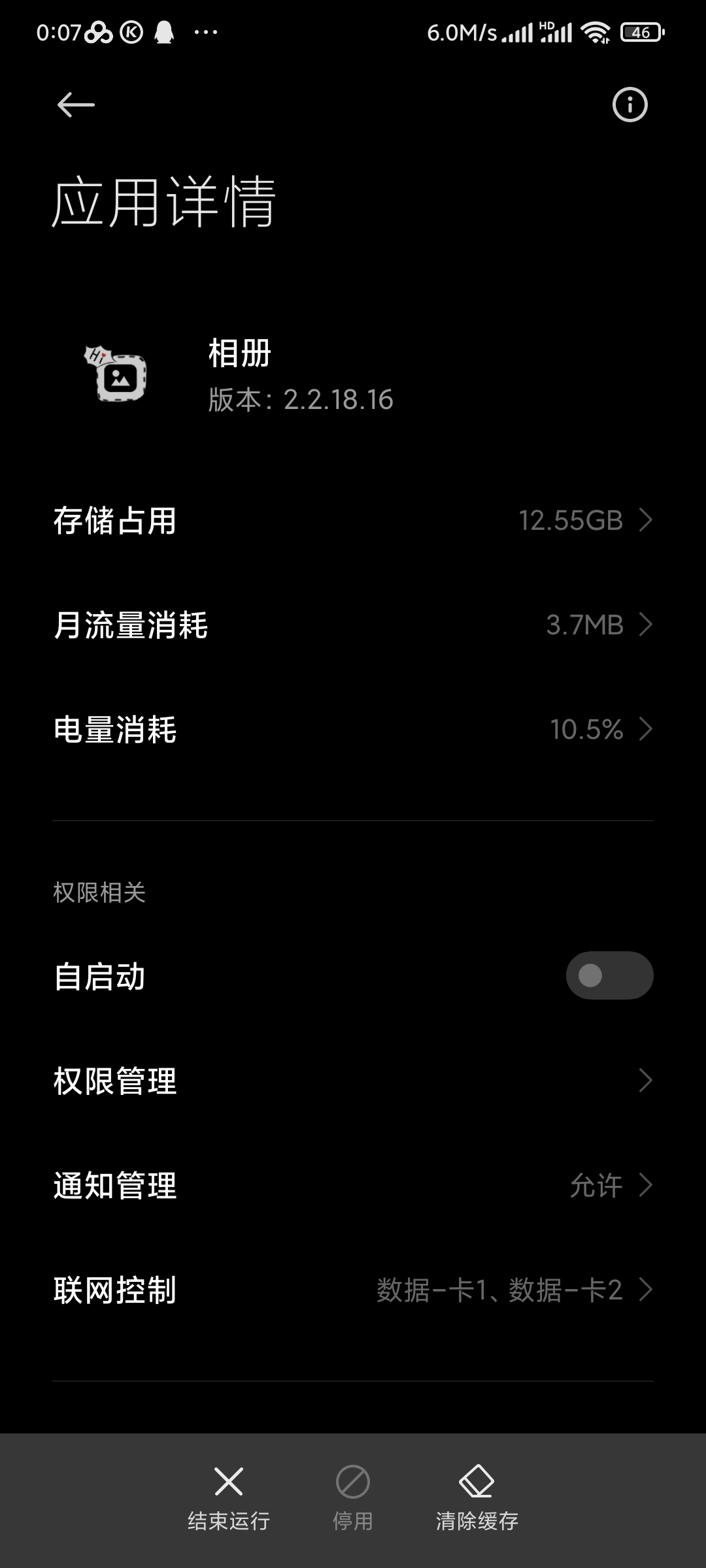
Task: Open 权限管理 permission management
Action: point(353,1081)
